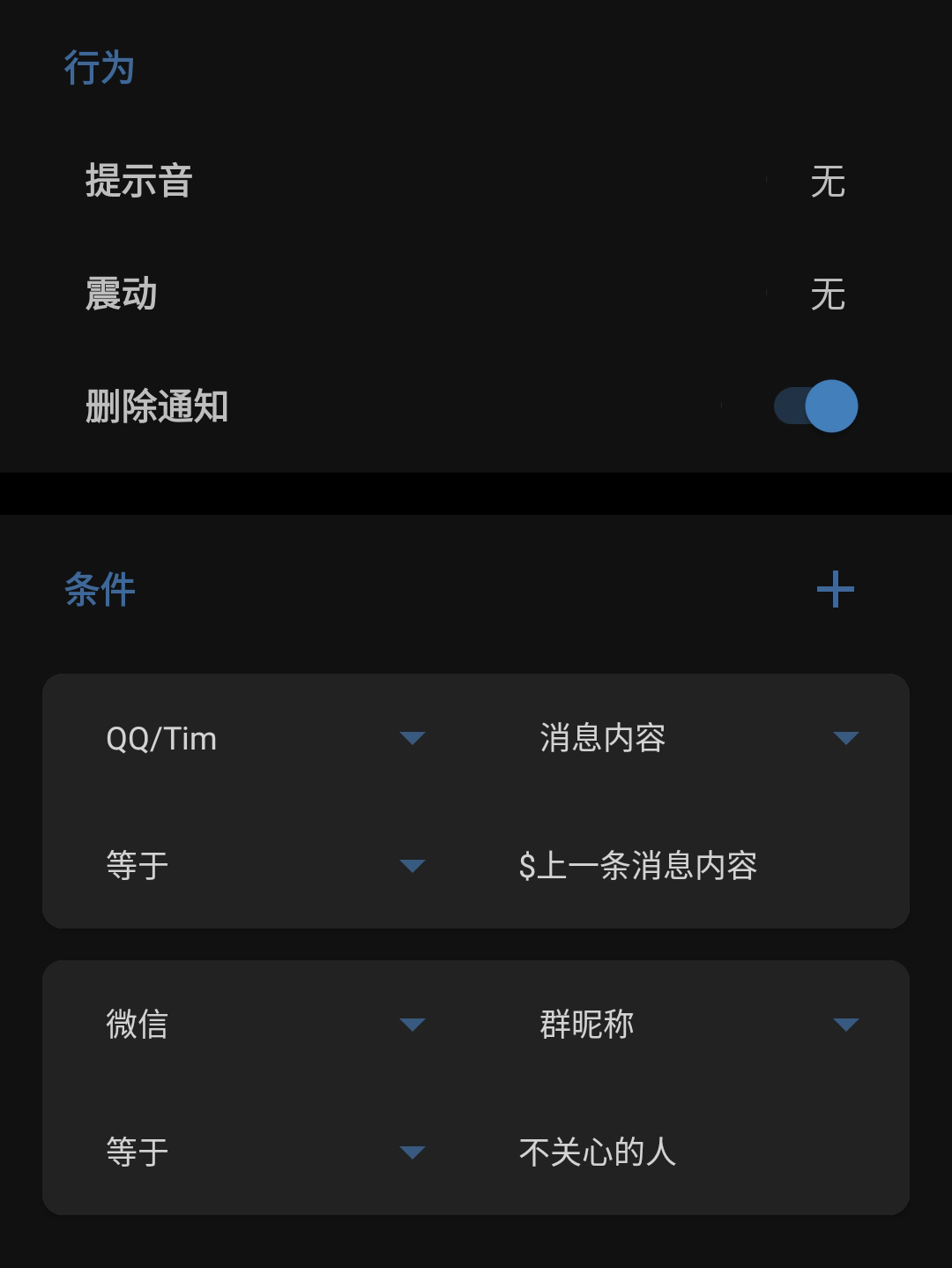Expand the 微信 app dropdown
This screenshot has width=952, height=1268.
pos(264,1025)
